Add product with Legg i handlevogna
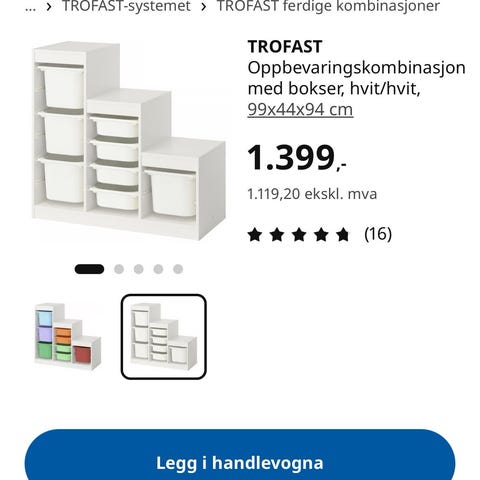480x480 pixels. 240,458
